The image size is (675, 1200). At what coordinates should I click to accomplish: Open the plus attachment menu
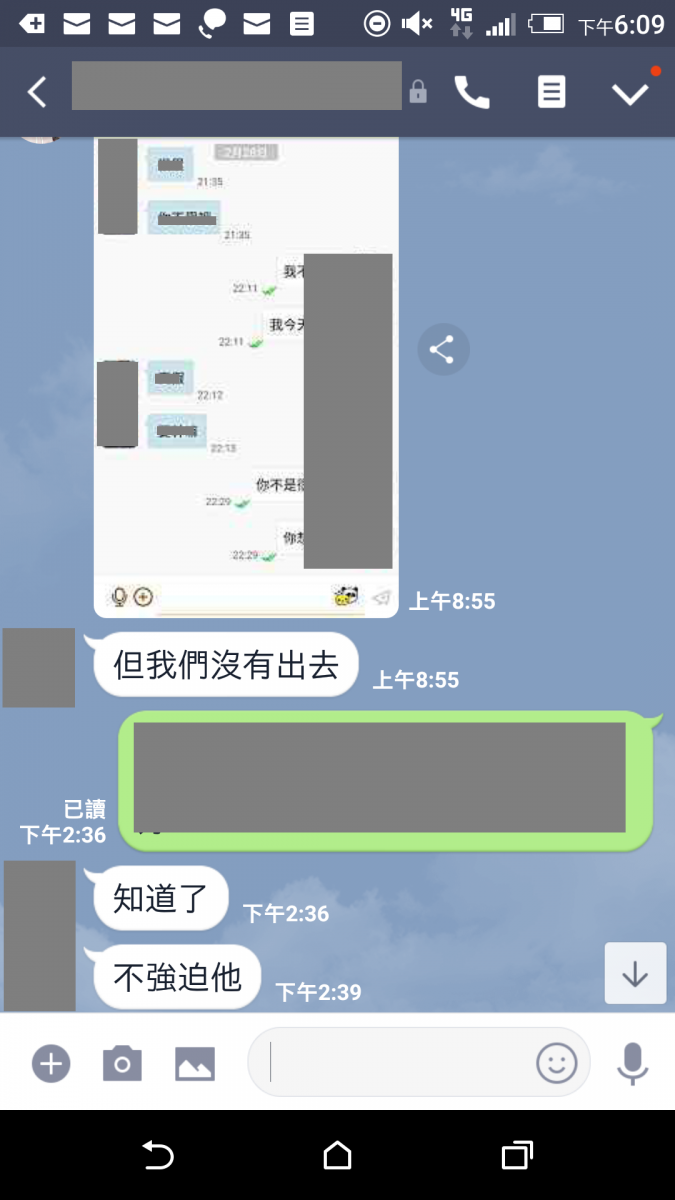coord(50,1063)
